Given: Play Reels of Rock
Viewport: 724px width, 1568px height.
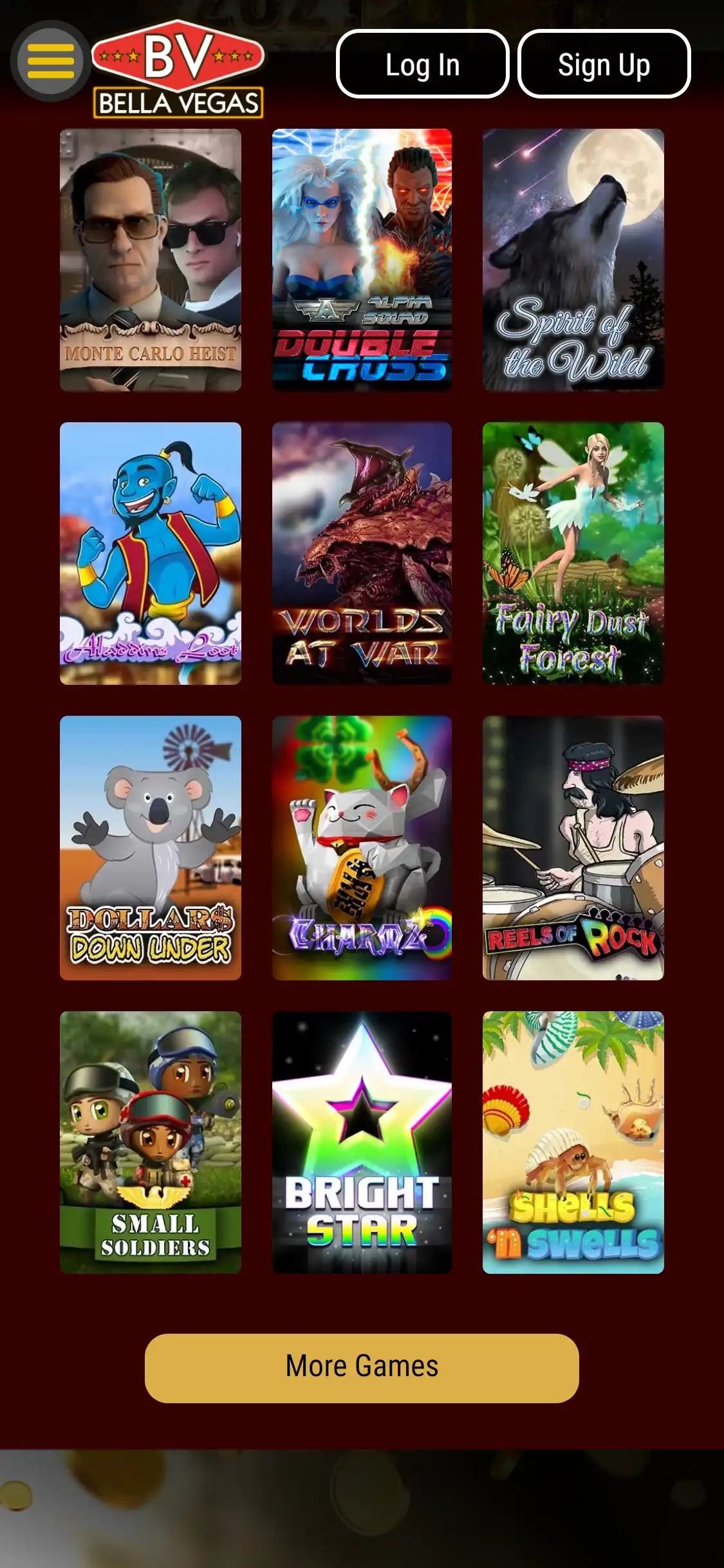Looking at the screenshot, I should (573, 848).
